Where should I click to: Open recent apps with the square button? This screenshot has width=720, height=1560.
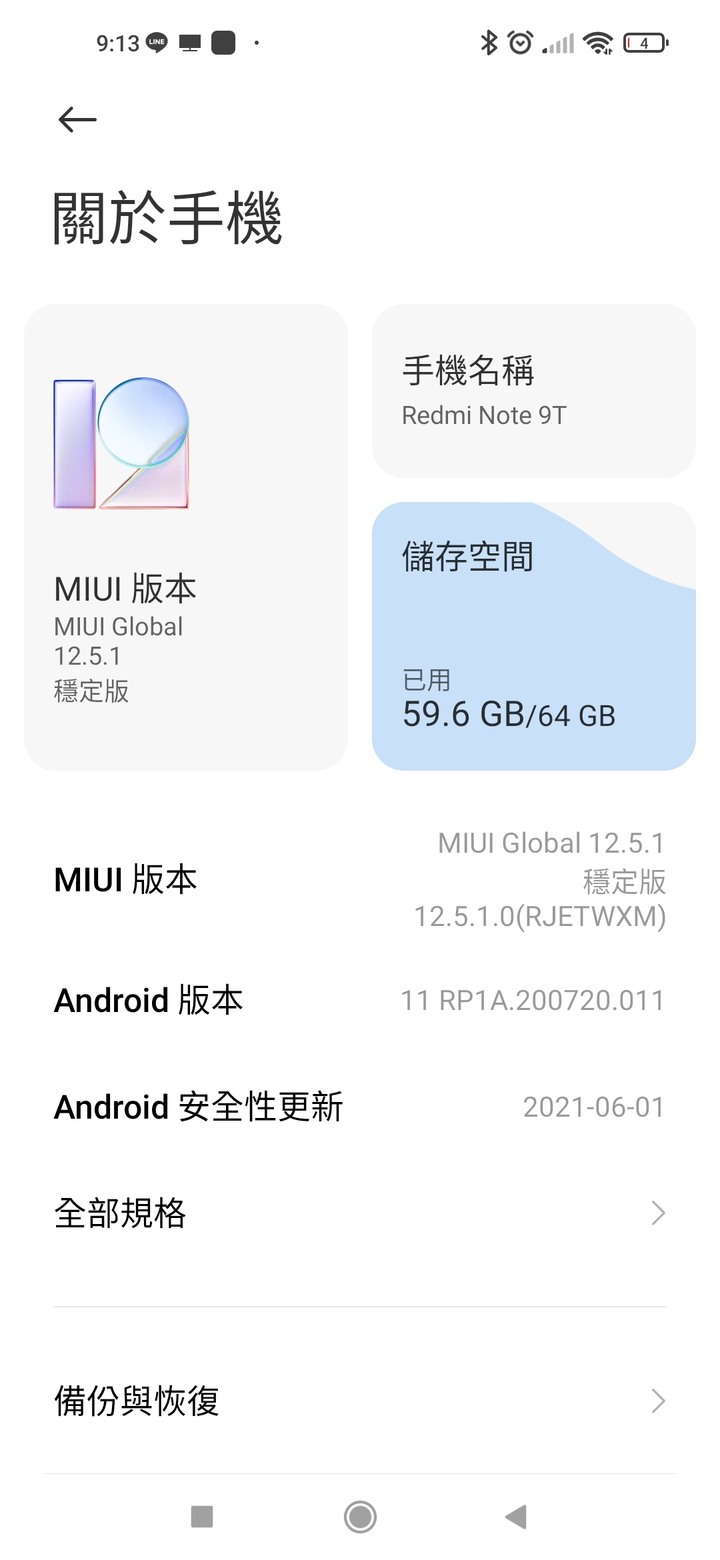pos(202,1517)
